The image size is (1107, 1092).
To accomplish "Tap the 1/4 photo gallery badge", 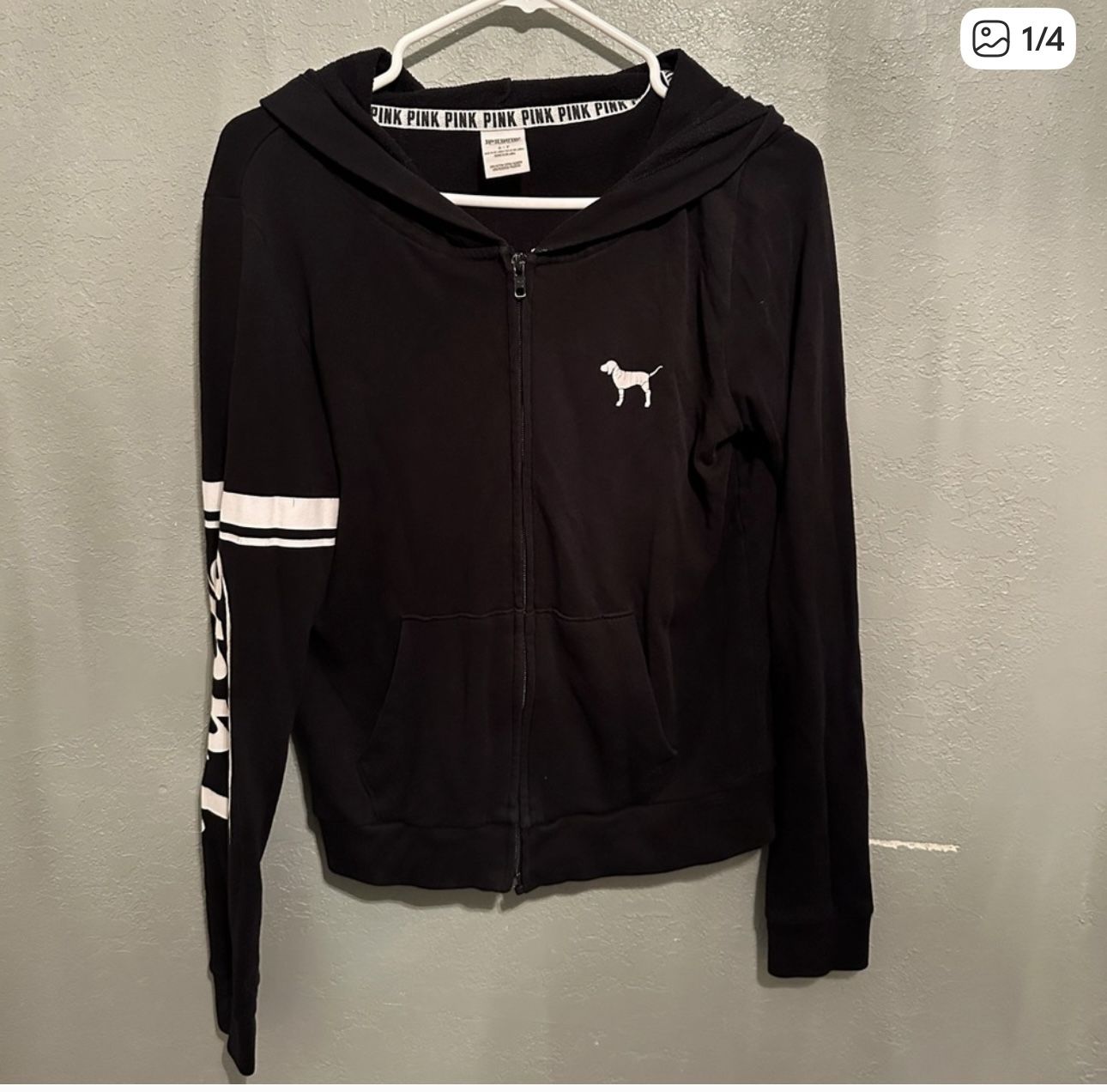I will [1018, 39].
